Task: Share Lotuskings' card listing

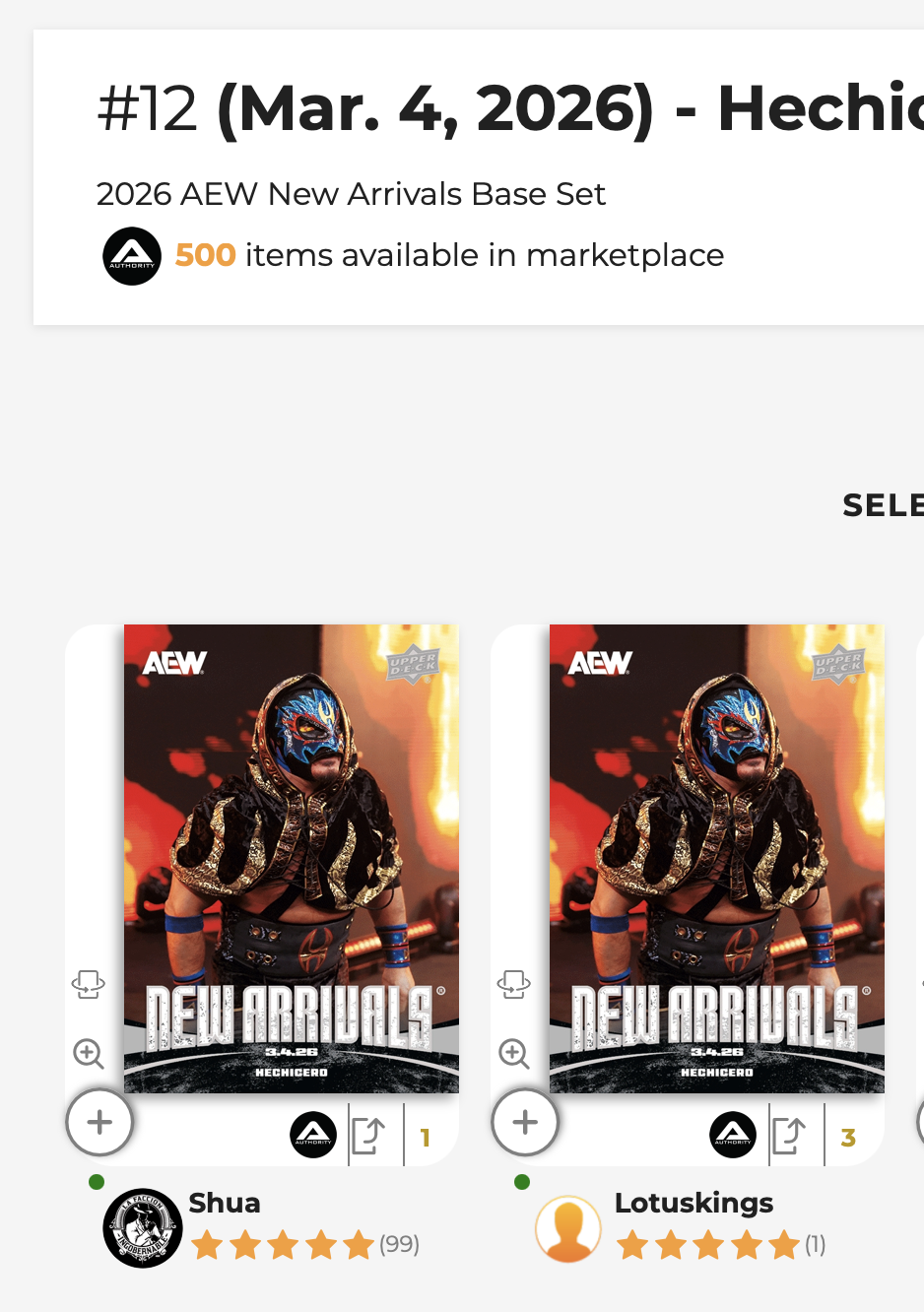Action: (789, 1136)
